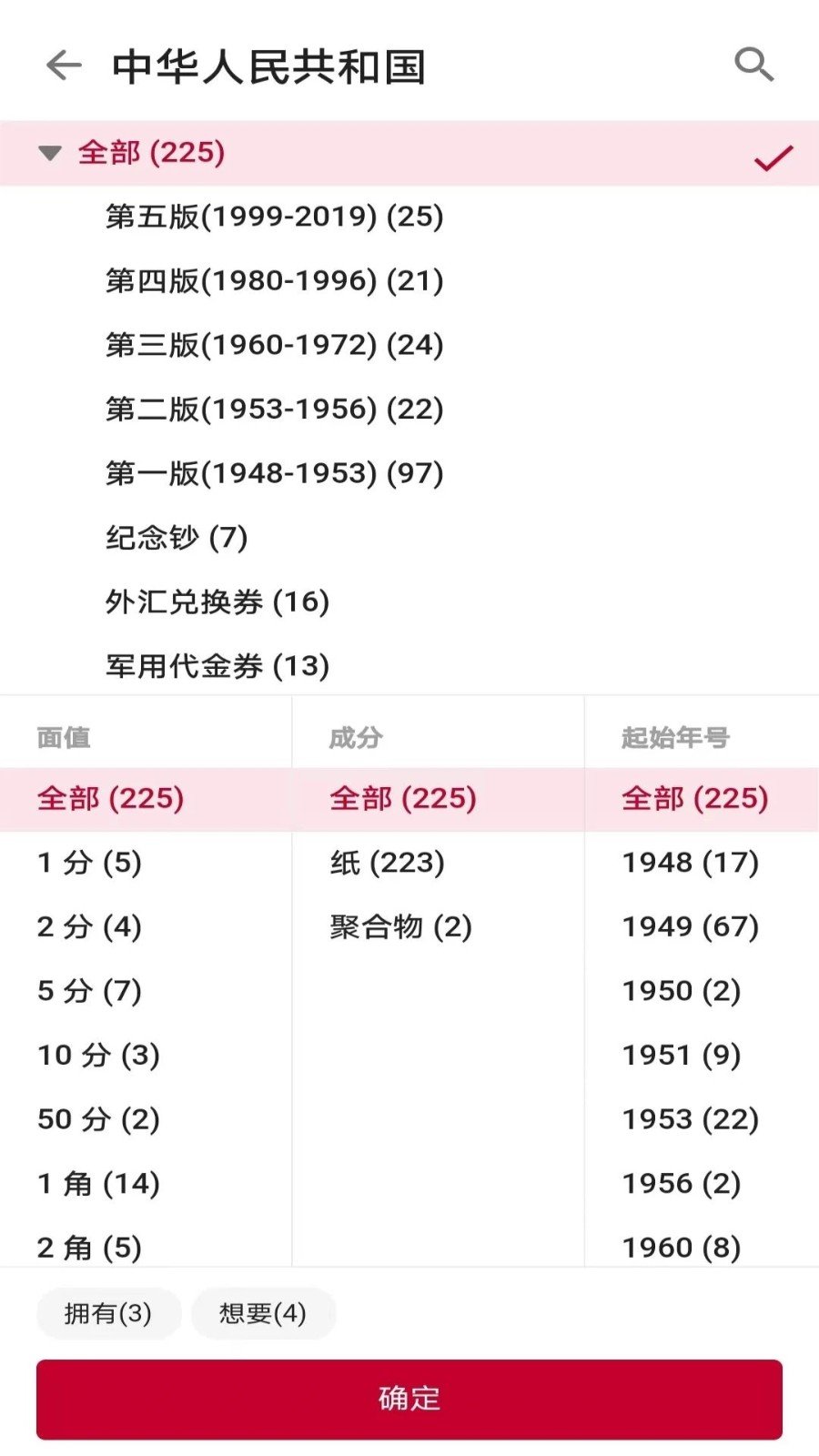819x1456 pixels.
Task: Switch to the 成分 filter column
Action: (354, 738)
